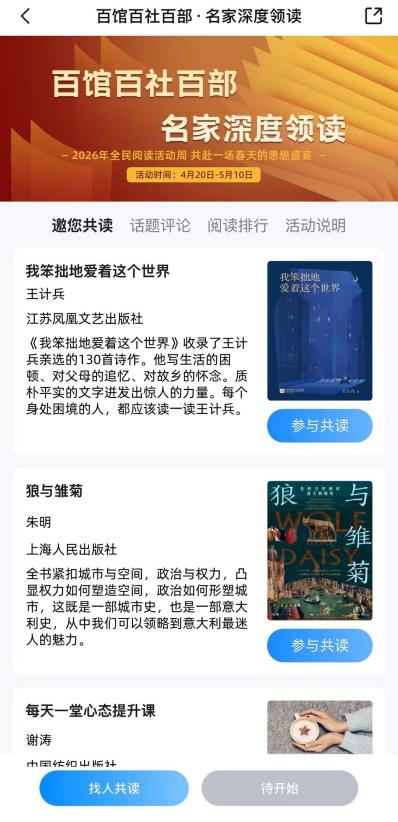Tap the 待开始 button

click(279, 788)
